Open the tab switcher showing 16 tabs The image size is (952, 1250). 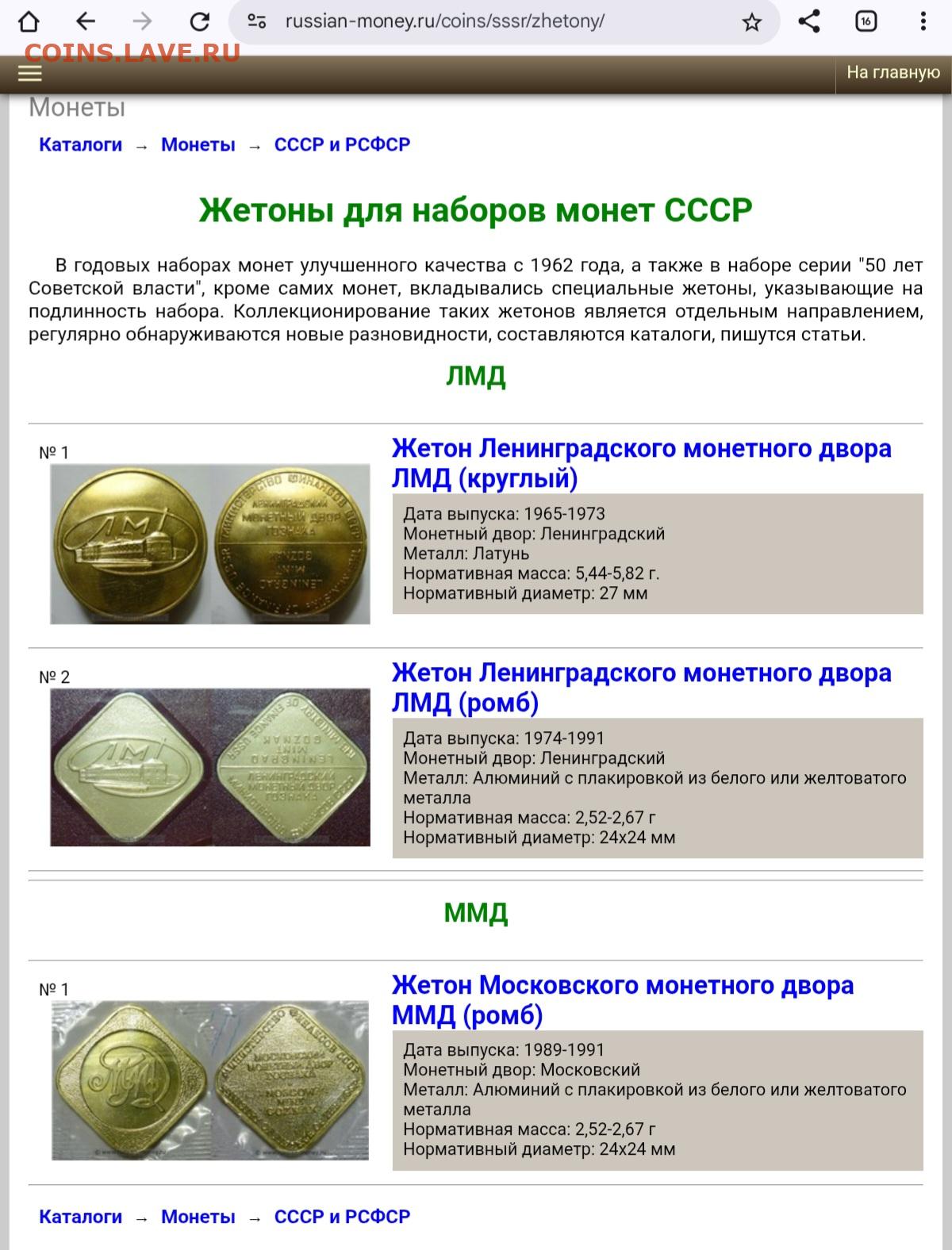(866, 21)
